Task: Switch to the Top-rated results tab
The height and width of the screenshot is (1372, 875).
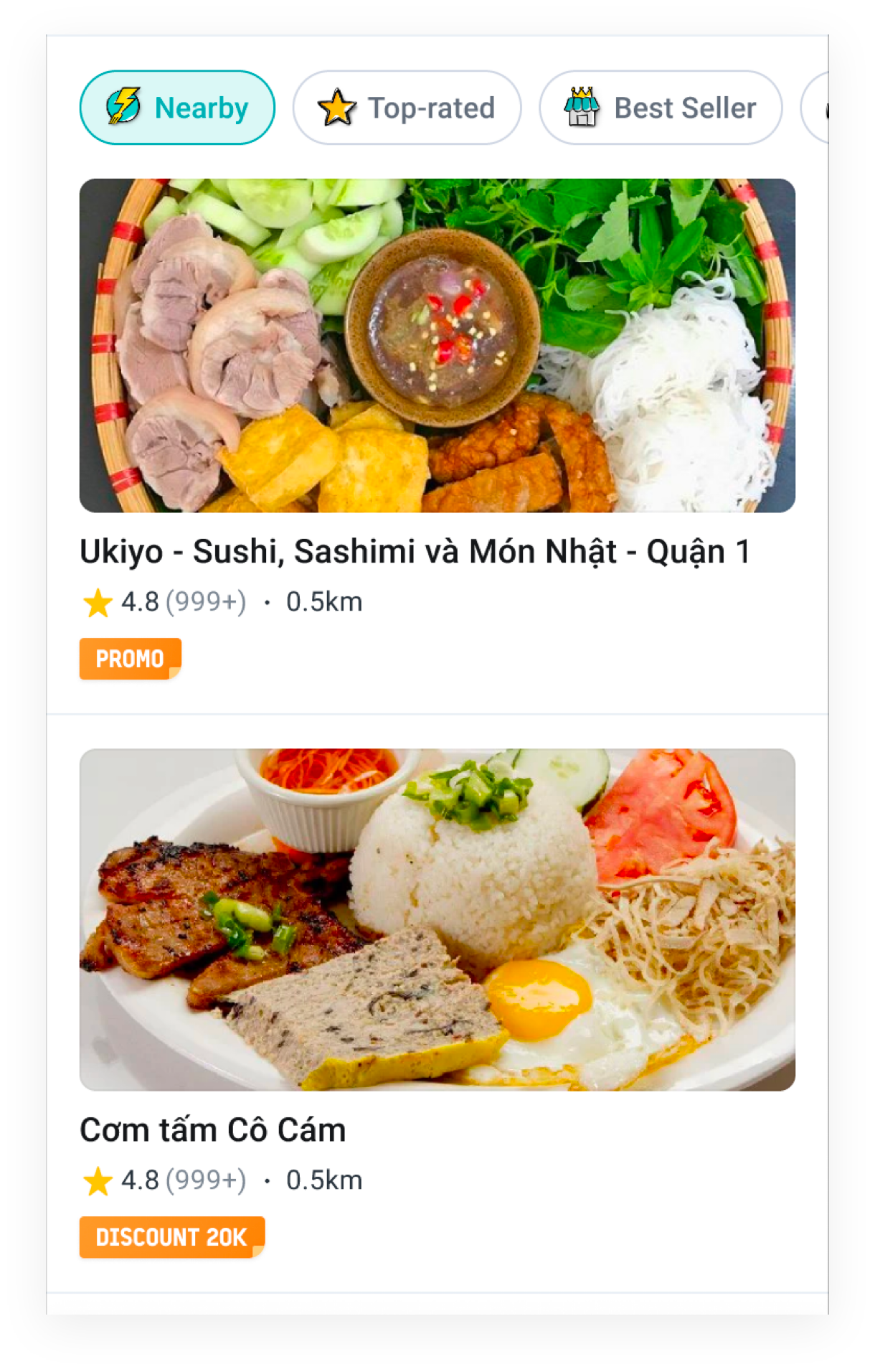Action: pos(407,107)
